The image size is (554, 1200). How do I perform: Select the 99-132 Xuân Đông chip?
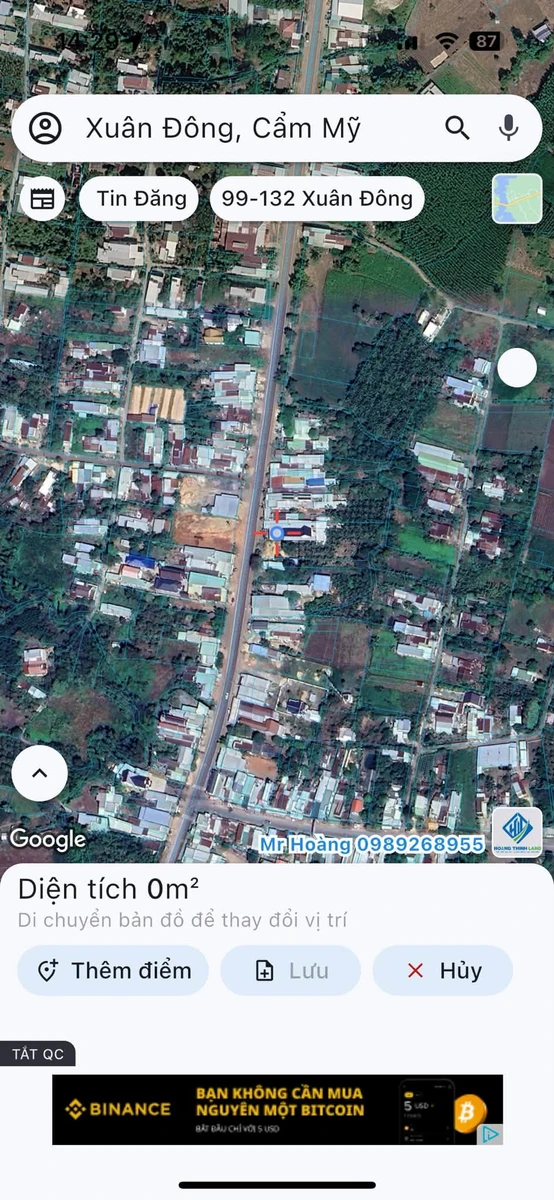coord(317,198)
